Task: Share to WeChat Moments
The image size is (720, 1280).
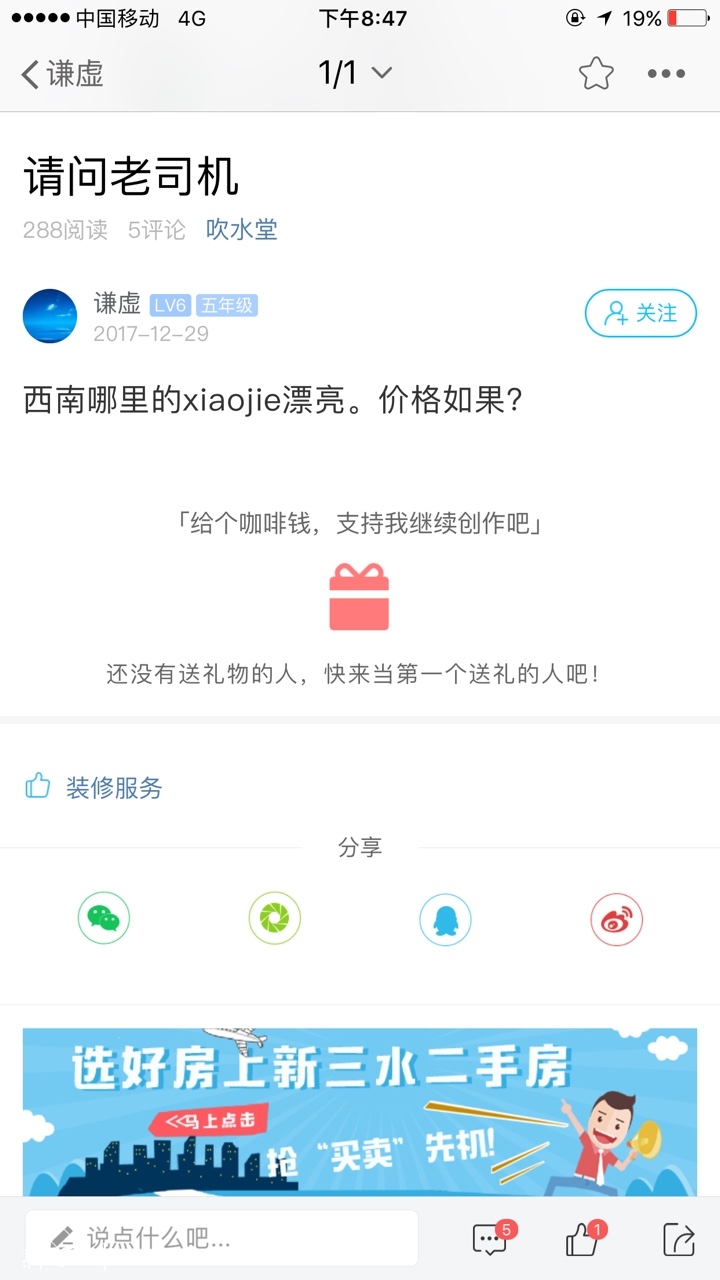Action: point(274,919)
